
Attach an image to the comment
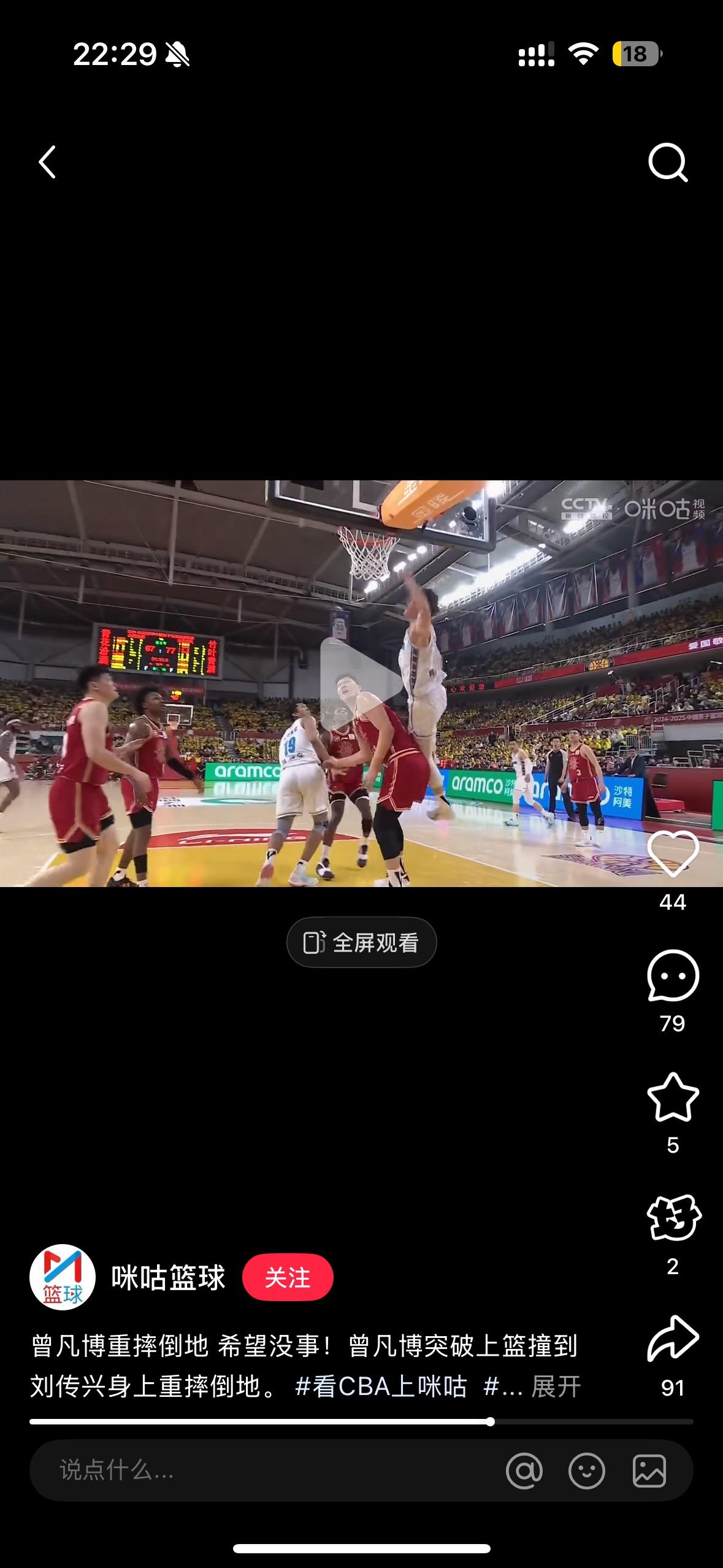(x=649, y=1470)
